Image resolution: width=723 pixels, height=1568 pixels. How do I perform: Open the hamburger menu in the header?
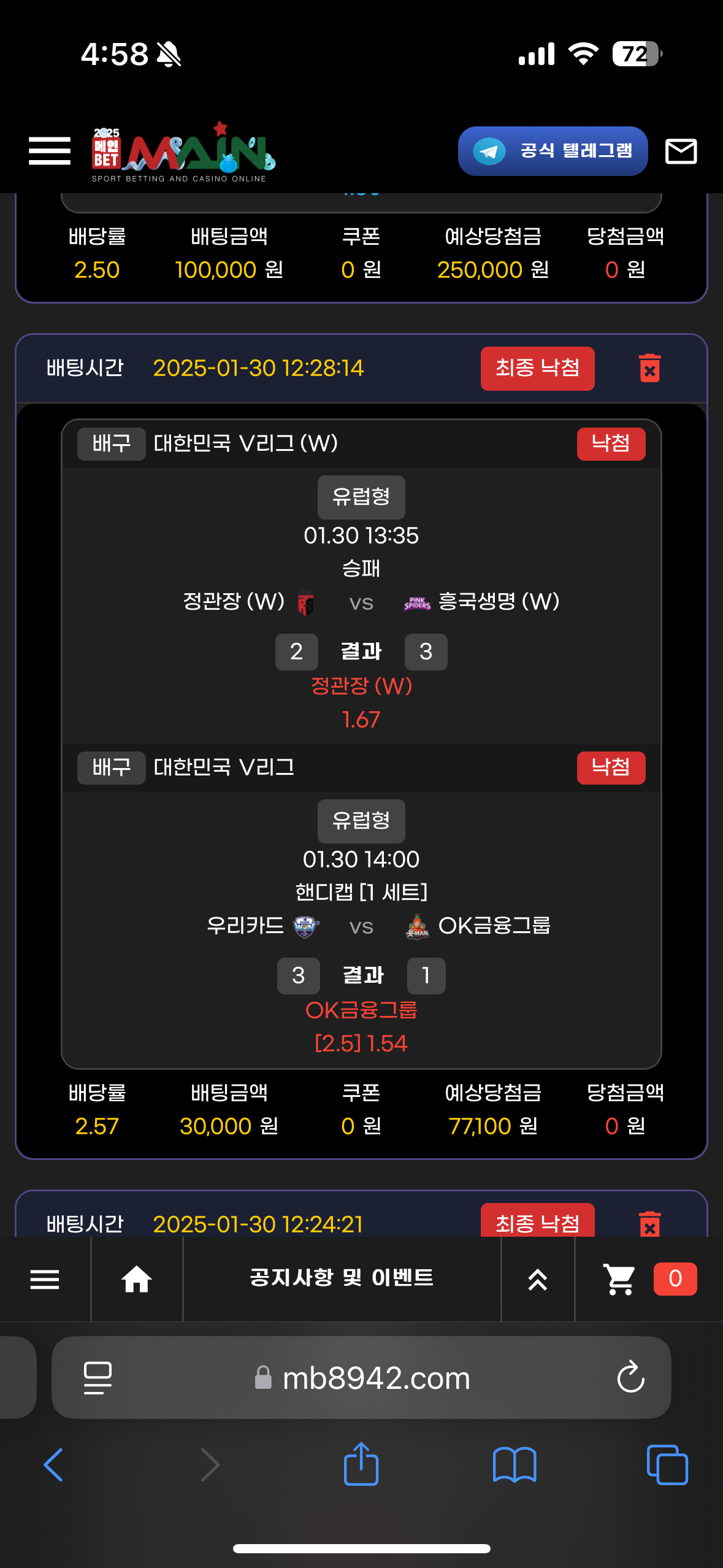tap(50, 151)
